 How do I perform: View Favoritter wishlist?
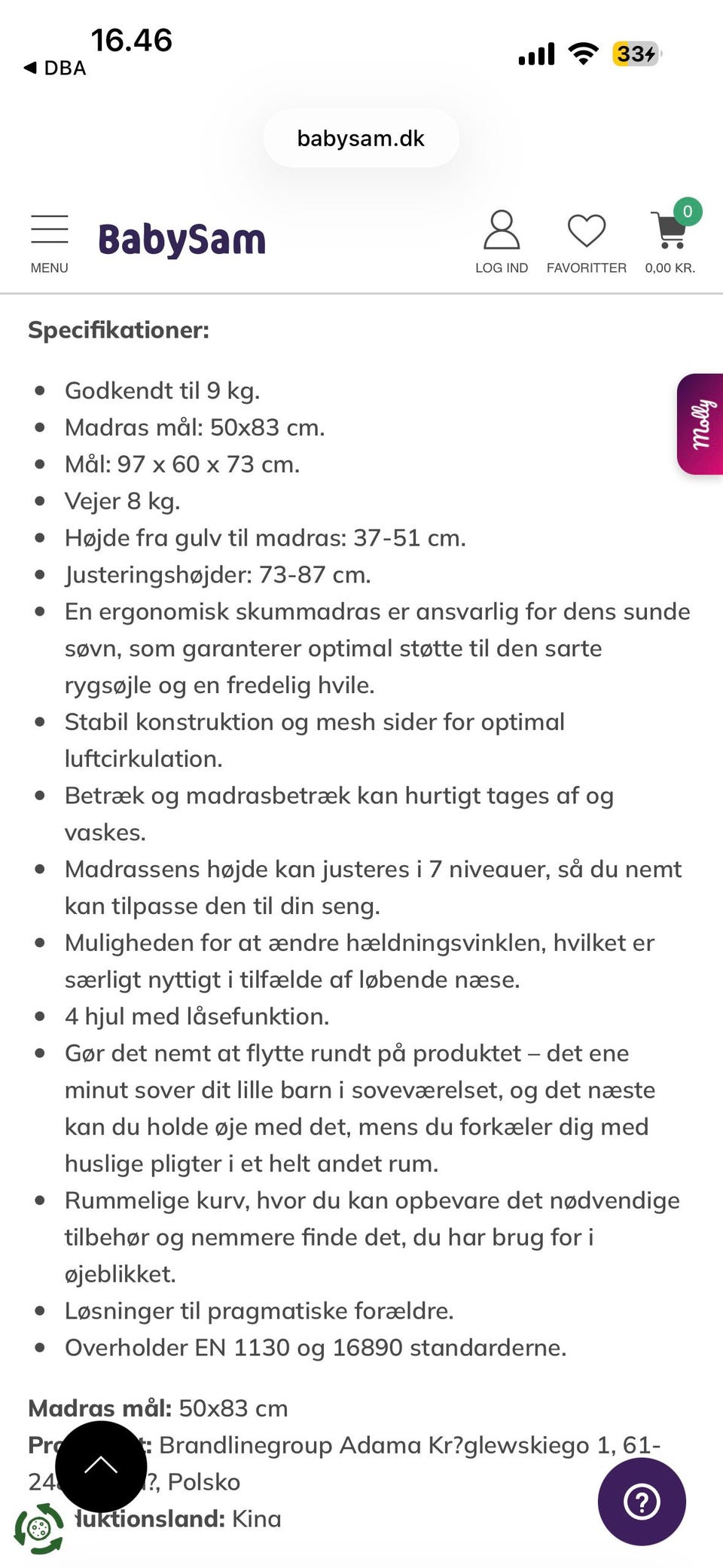(587, 243)
